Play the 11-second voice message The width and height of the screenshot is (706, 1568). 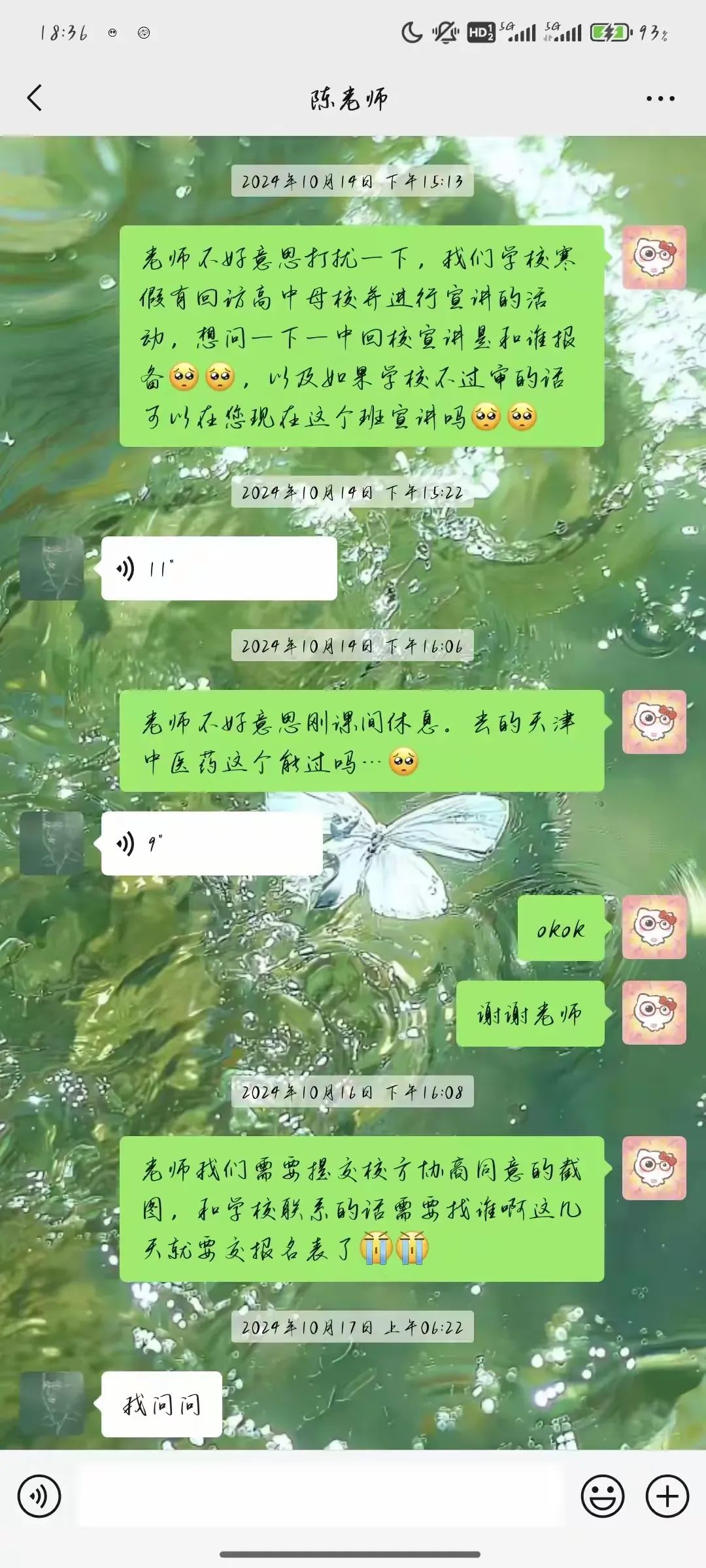click(218, 568)
